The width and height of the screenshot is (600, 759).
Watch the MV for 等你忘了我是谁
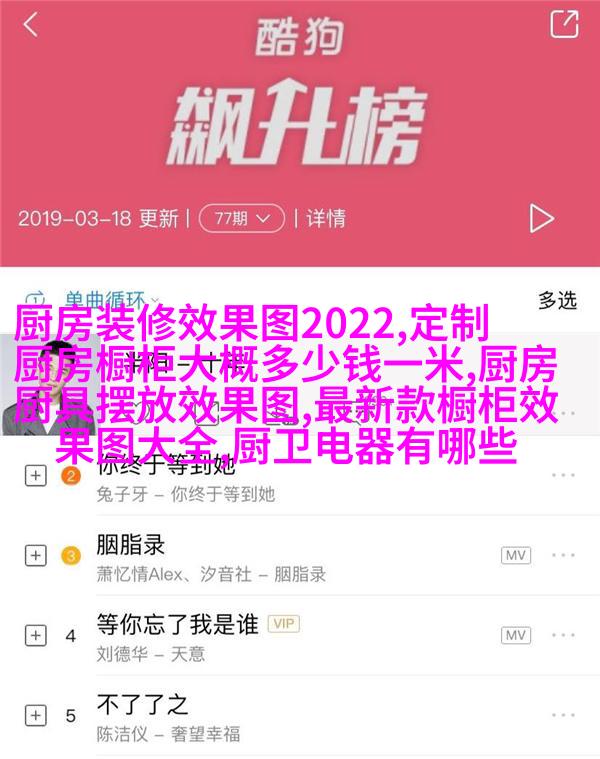tap(516, 635)
